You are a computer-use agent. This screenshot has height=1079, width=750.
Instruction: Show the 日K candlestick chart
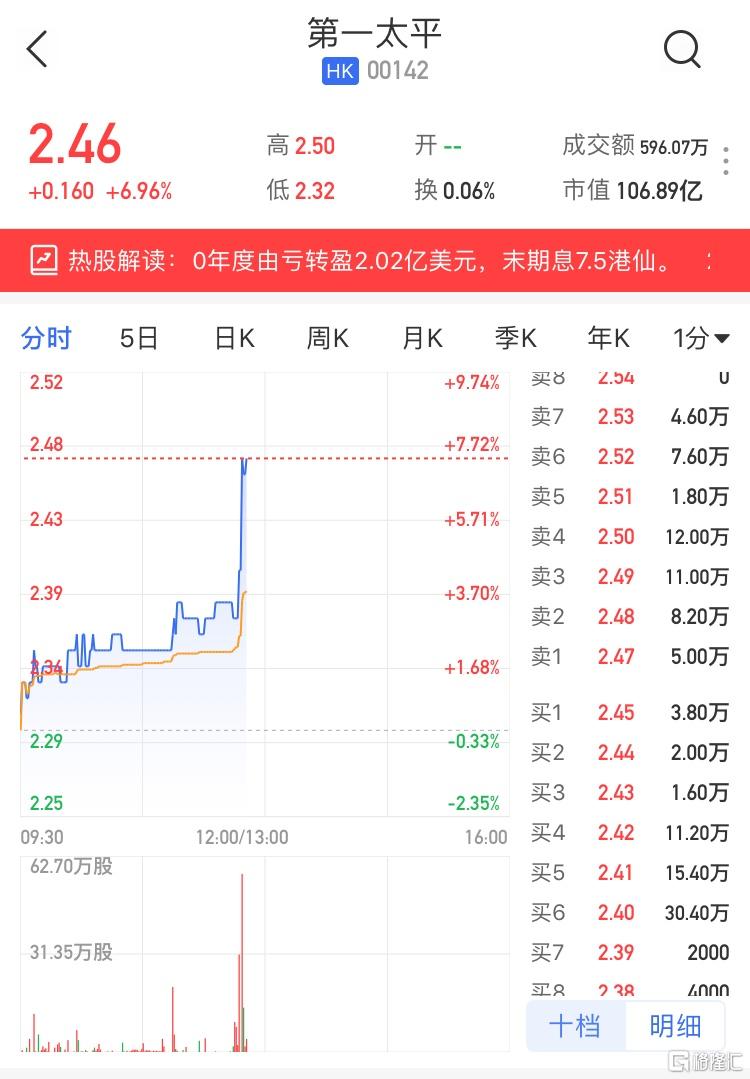[x=234, y=339]
